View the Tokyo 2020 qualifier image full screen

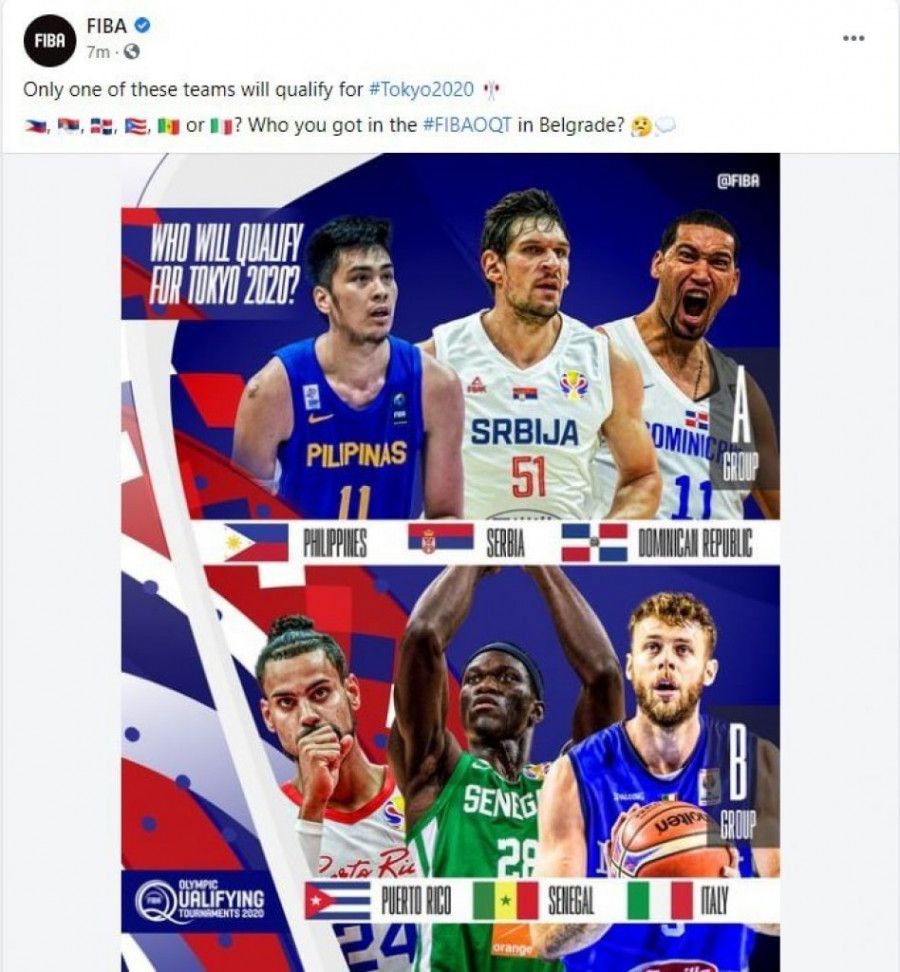[450, 560]
